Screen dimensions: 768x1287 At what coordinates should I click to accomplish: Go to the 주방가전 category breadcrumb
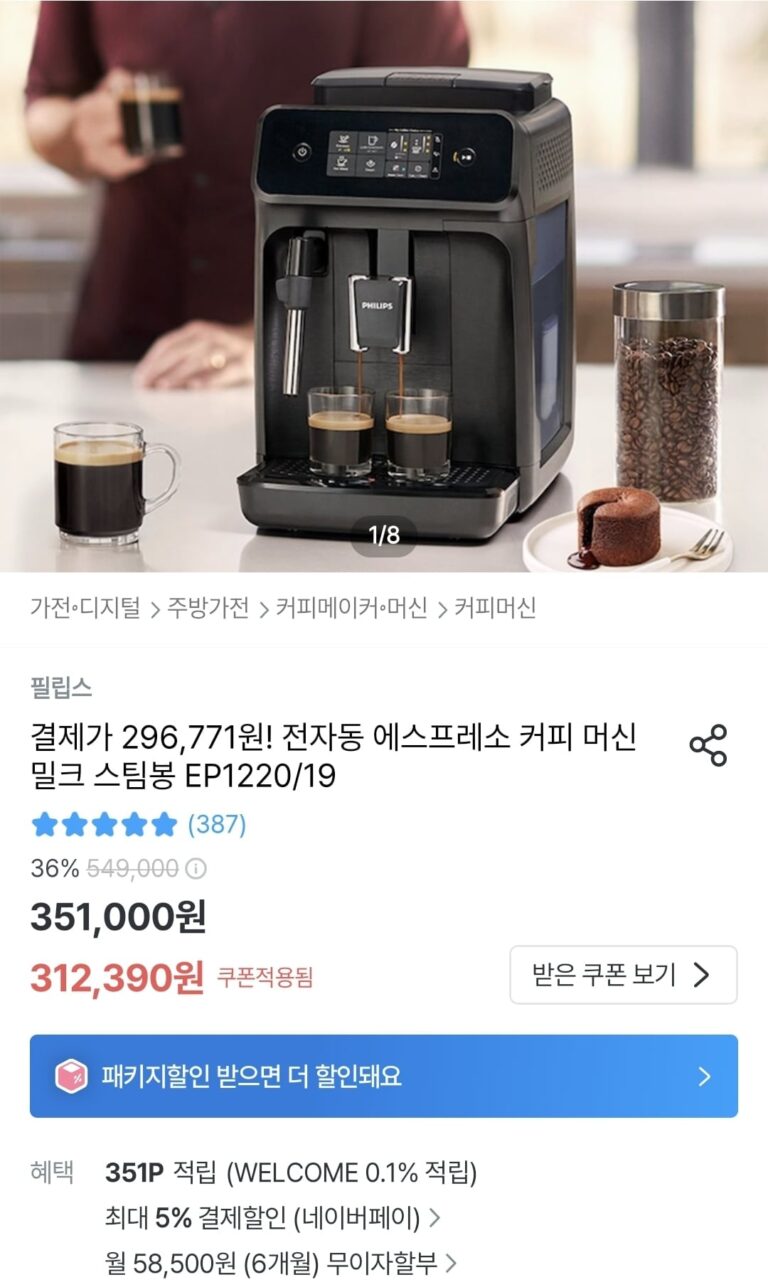point(208,607)
